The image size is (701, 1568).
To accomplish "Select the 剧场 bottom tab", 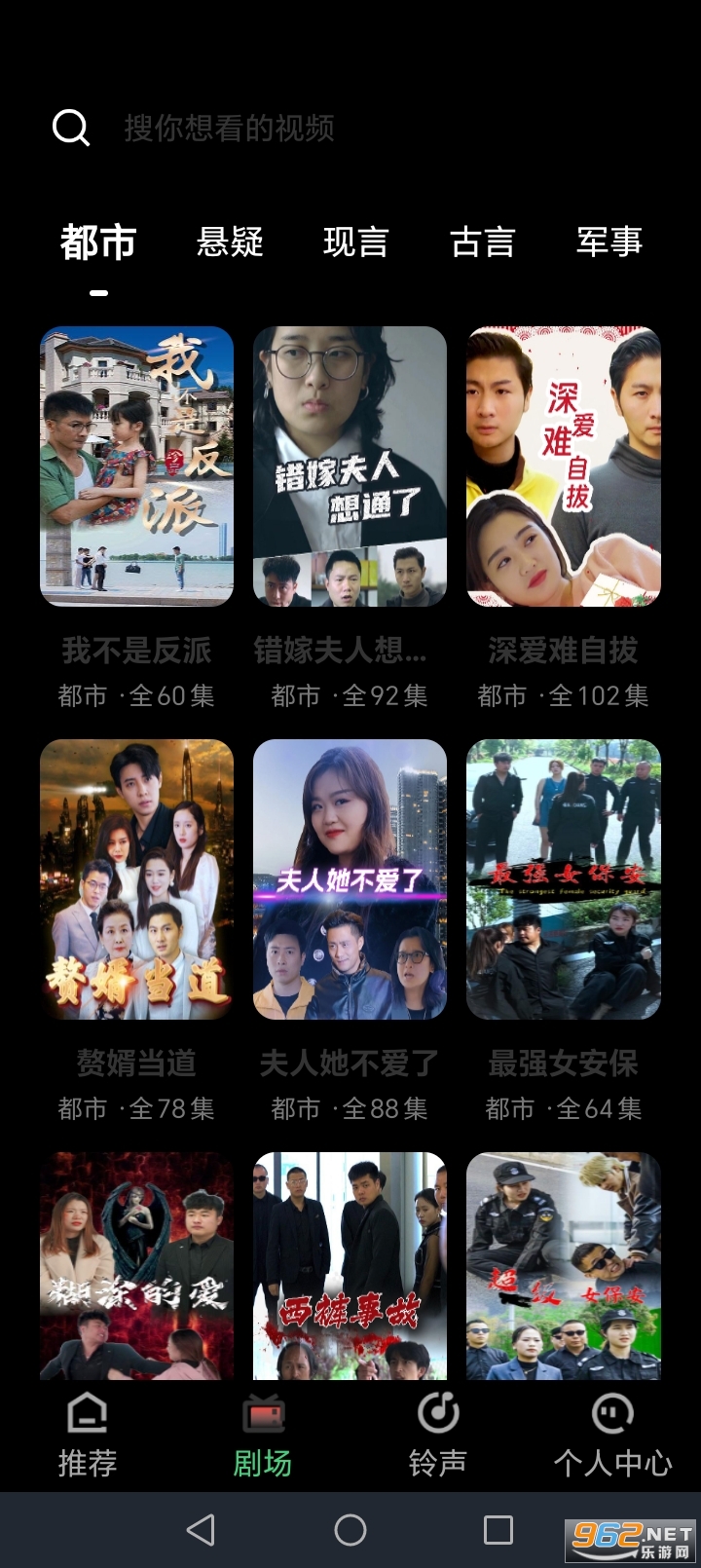I will click(263, 1436).
